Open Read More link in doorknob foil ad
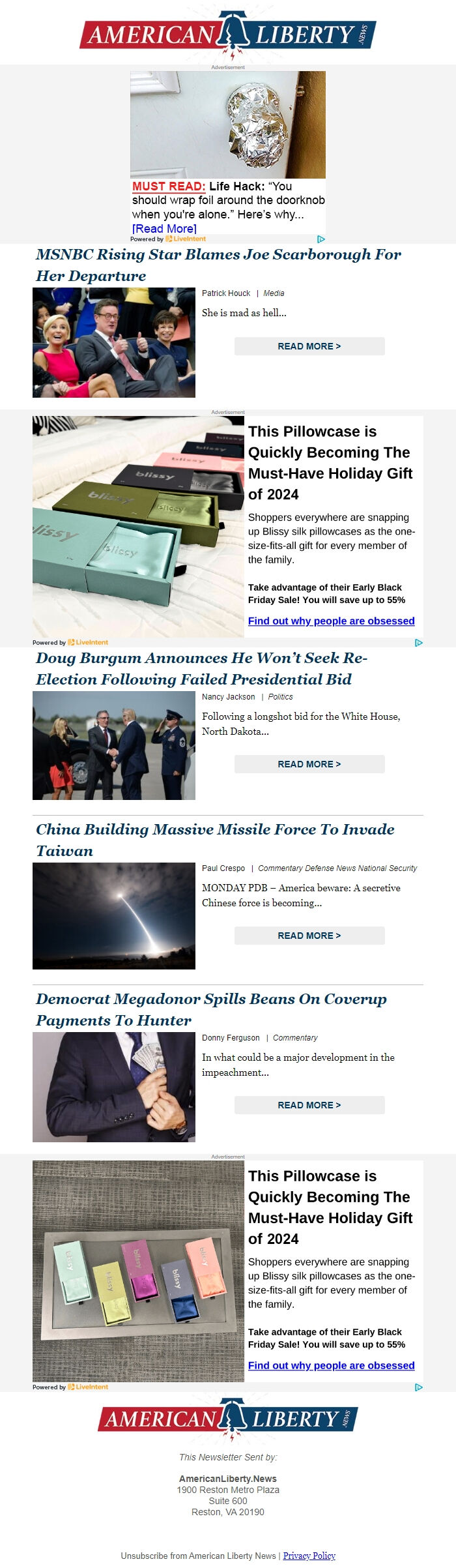The width and height of the screenshot is (456, 1568). coord(164,228)
